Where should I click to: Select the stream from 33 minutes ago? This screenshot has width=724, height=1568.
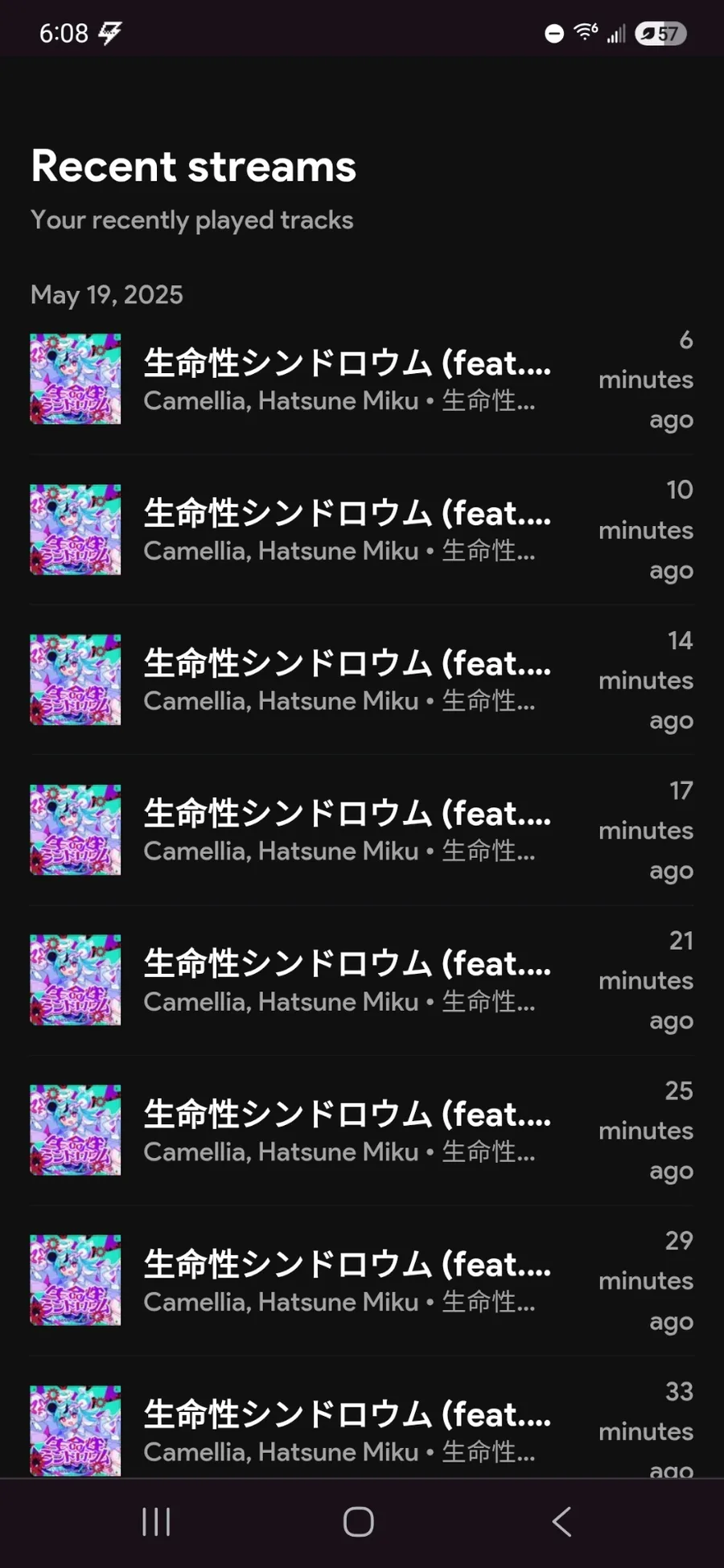coord(362,1424)
